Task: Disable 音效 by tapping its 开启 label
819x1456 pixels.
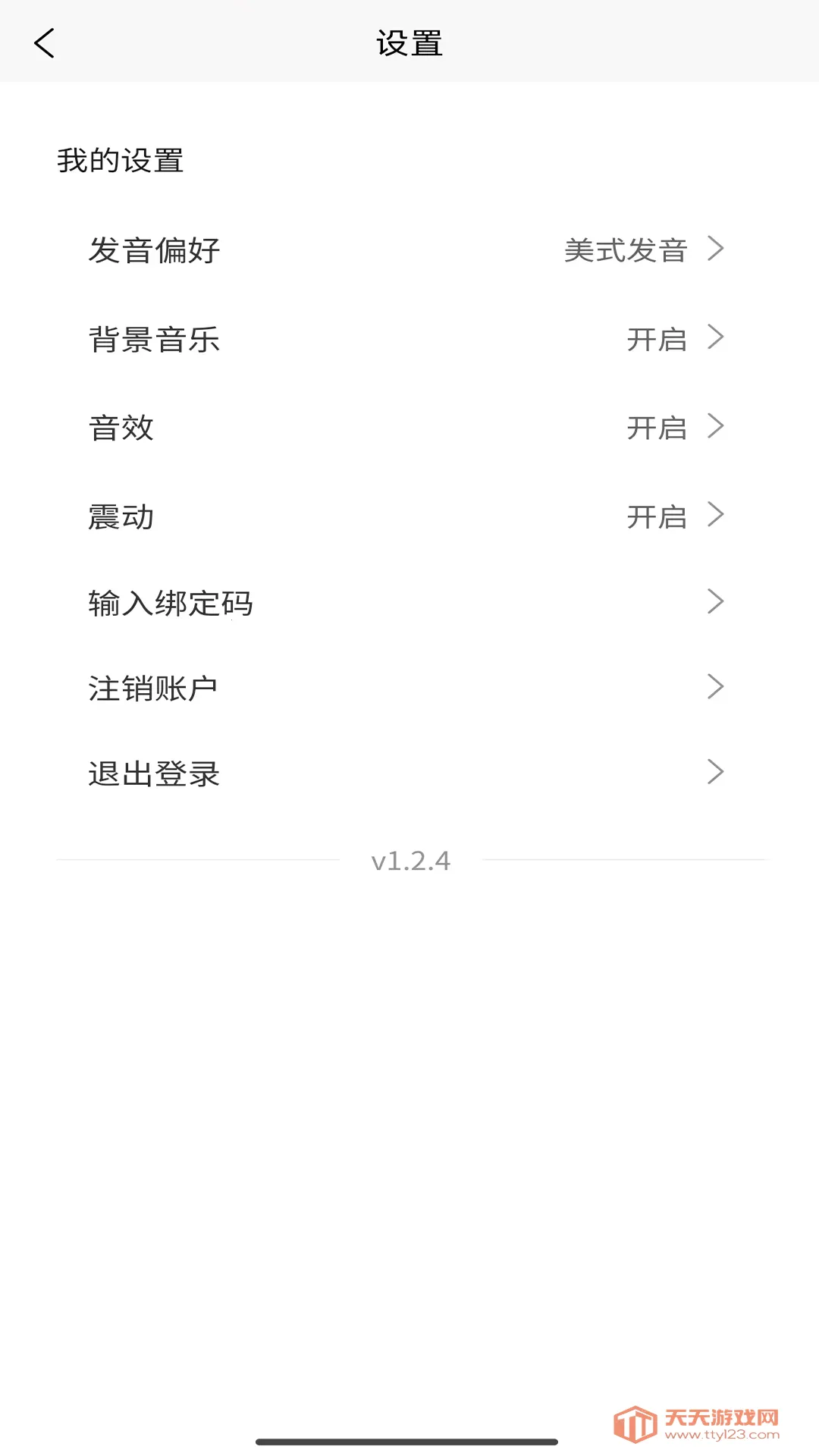Action: [x=658, y=428]
